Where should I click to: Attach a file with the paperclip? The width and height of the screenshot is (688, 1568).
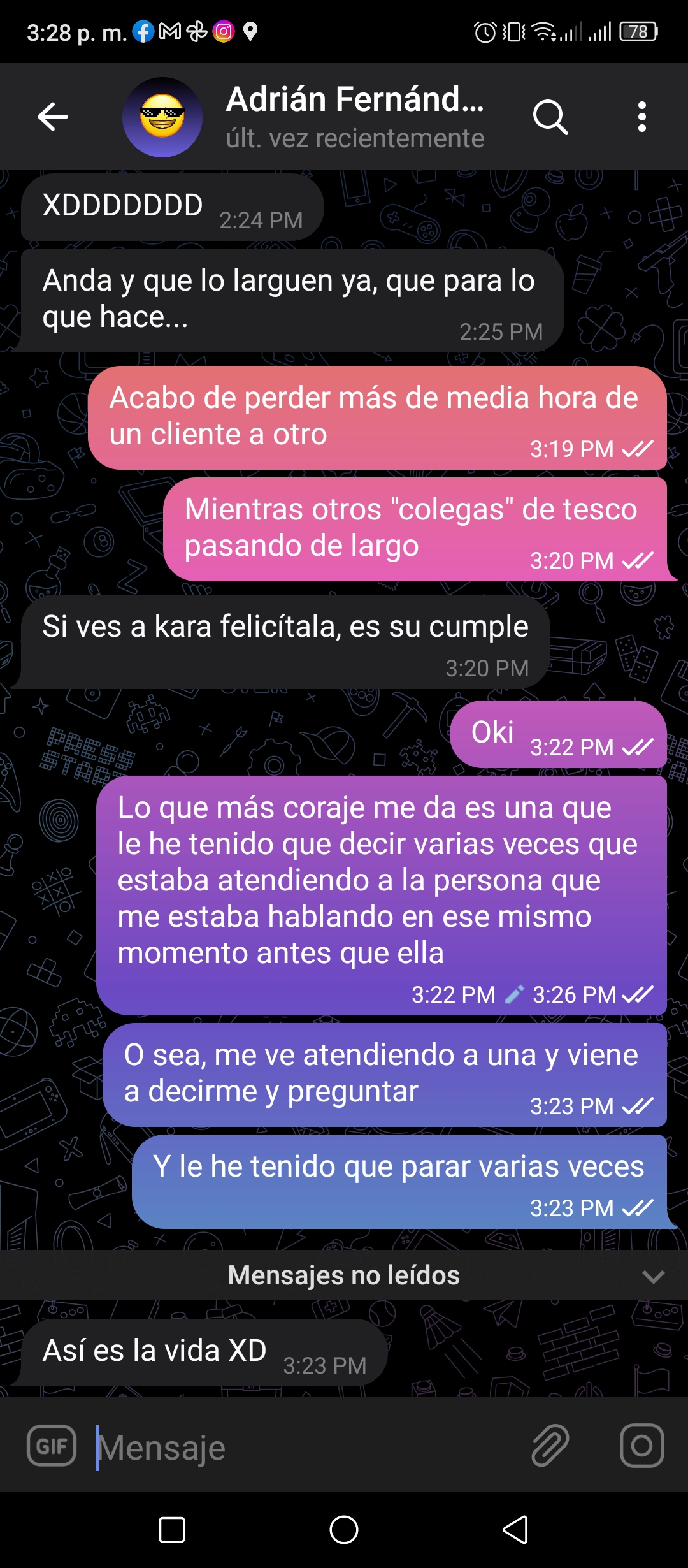point(550,1446)
